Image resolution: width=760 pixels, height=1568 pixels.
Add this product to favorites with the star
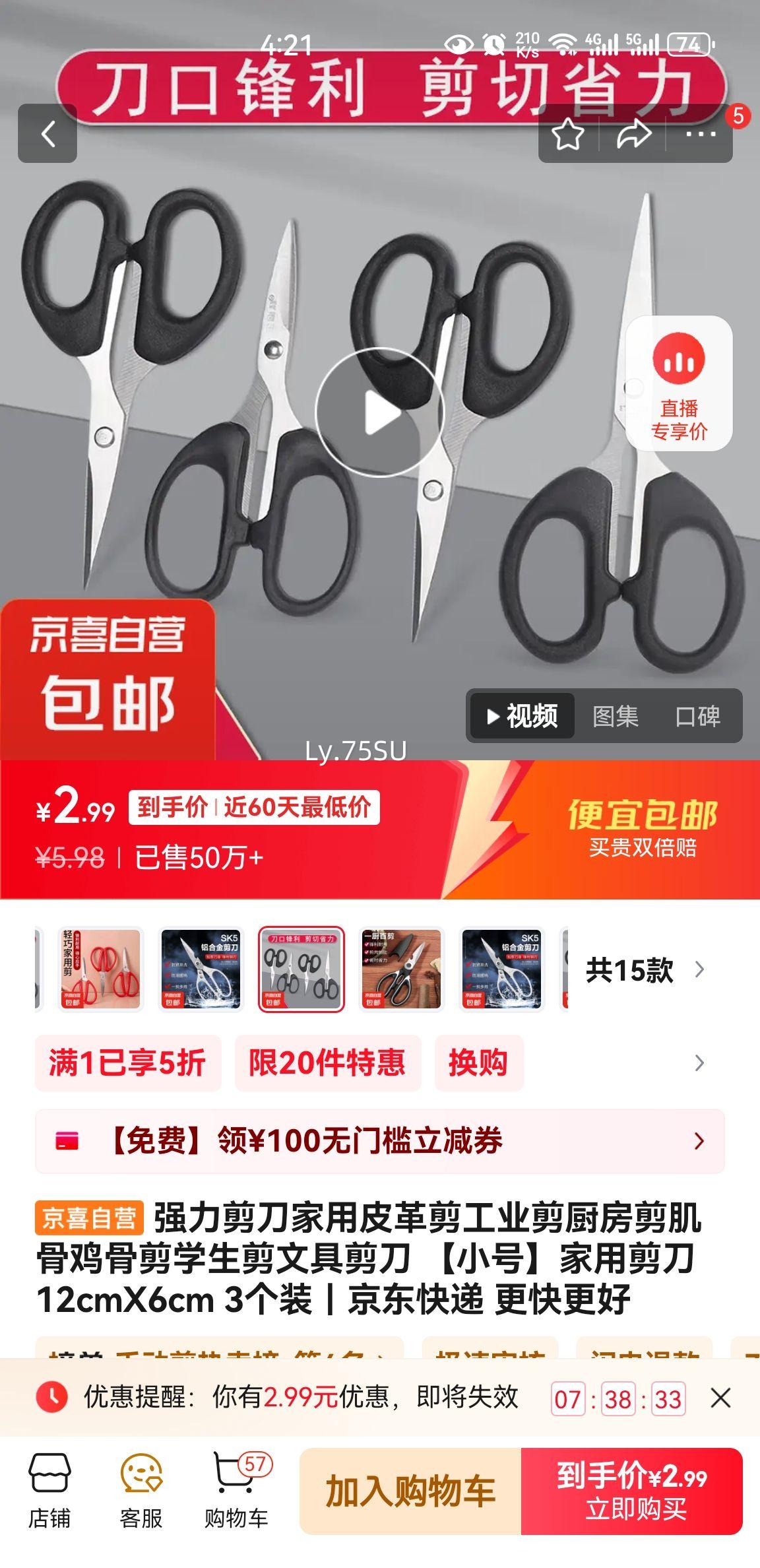[x=567, y=135]
